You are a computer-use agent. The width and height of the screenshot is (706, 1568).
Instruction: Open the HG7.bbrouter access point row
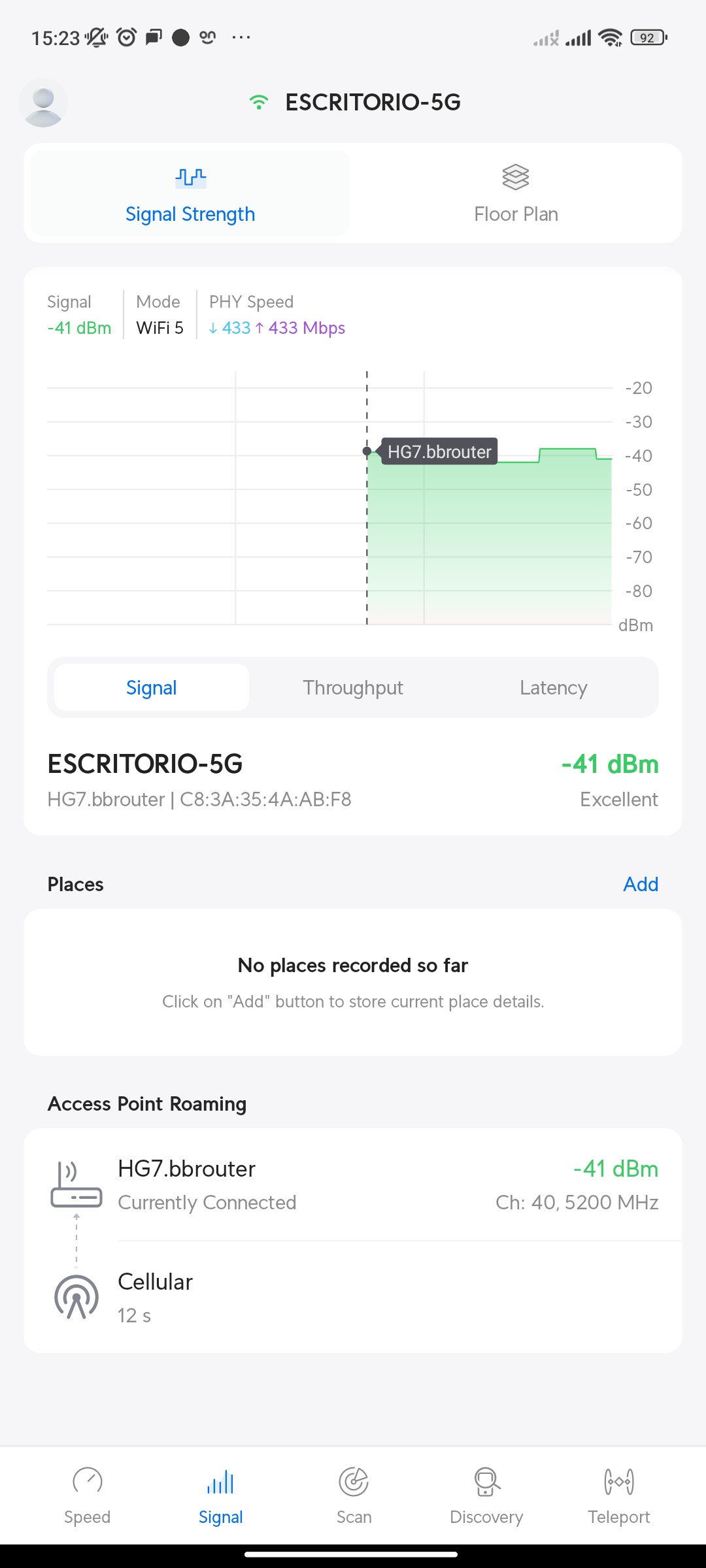point(353,1184)
